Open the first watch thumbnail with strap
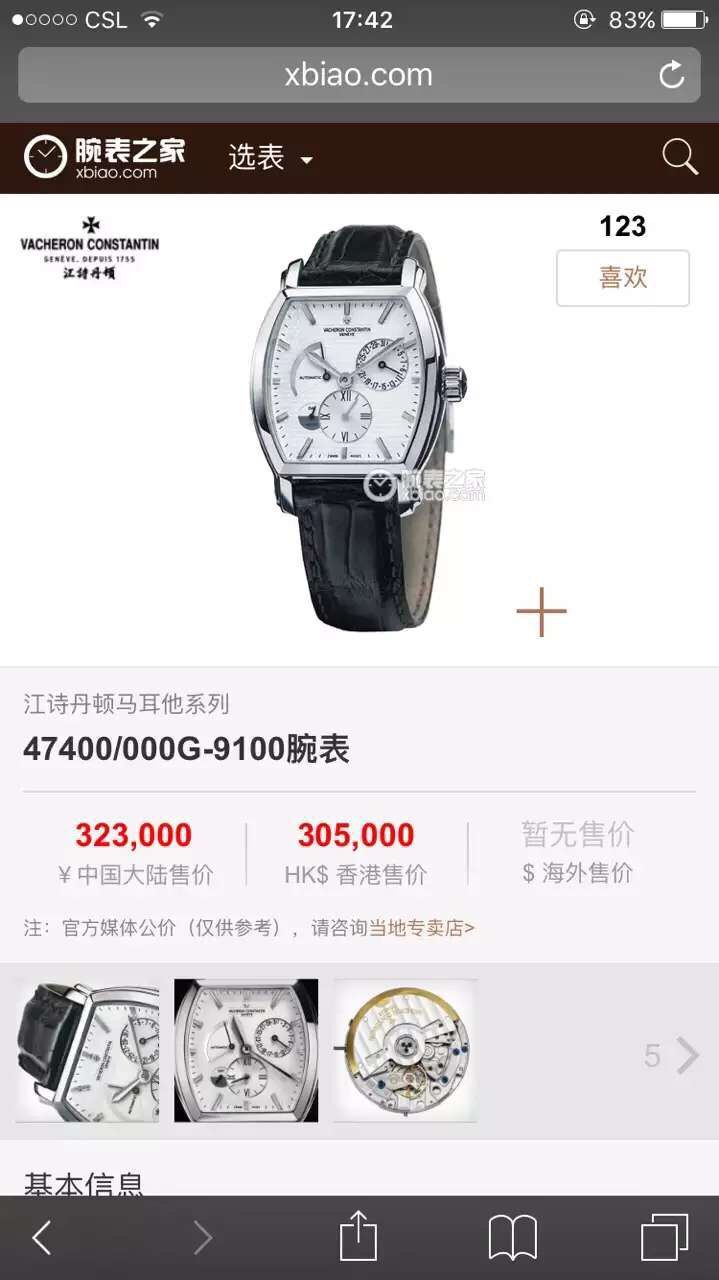This screenshot has width=719, height=1280. point(87,1050)
